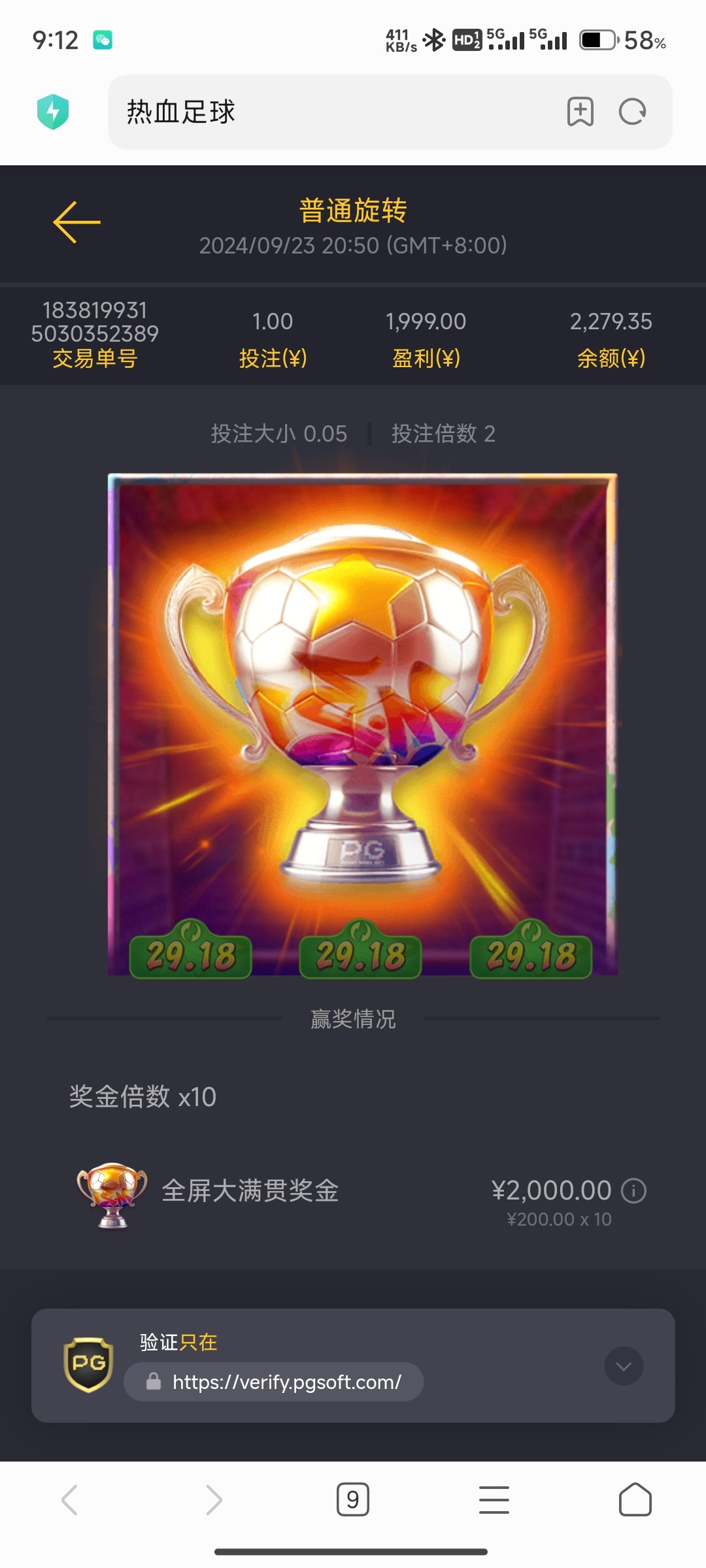
Task: Open the browser security shield
Action: [53, 112]
